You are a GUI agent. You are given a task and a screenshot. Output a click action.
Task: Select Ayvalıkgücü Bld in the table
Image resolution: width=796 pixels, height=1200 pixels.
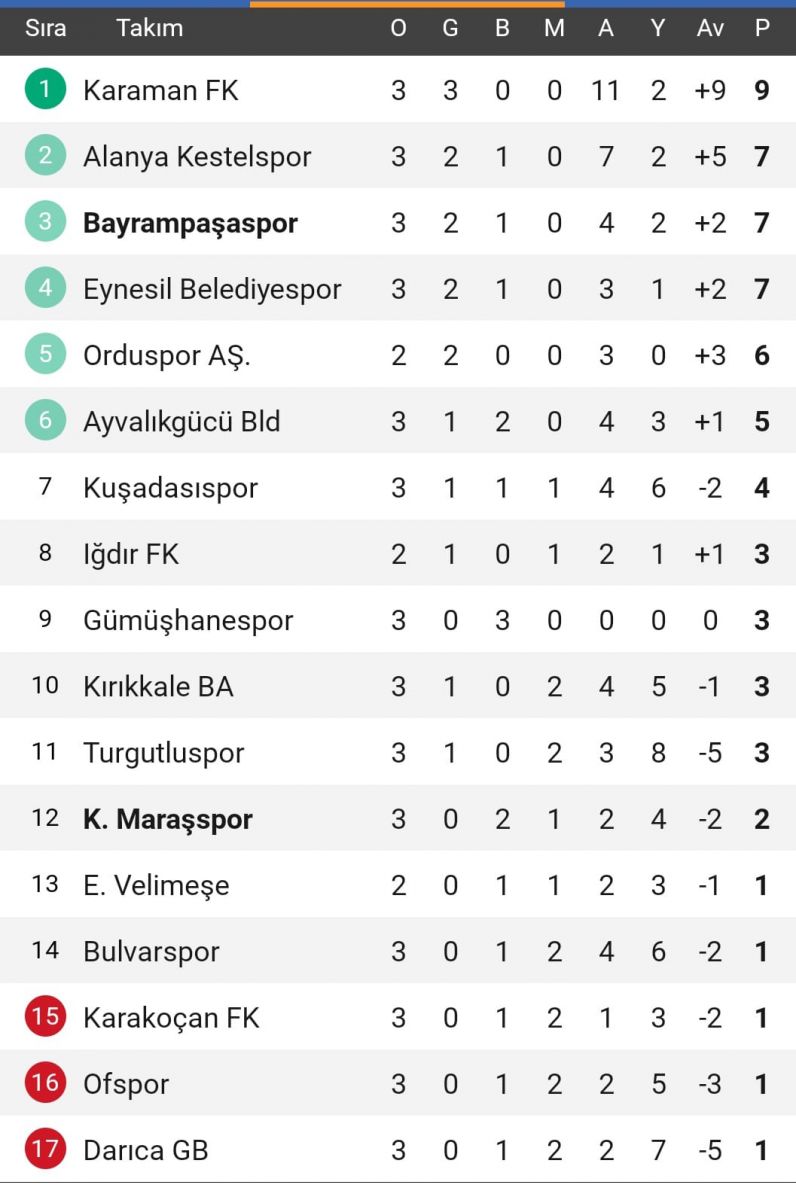pos(181,421)
